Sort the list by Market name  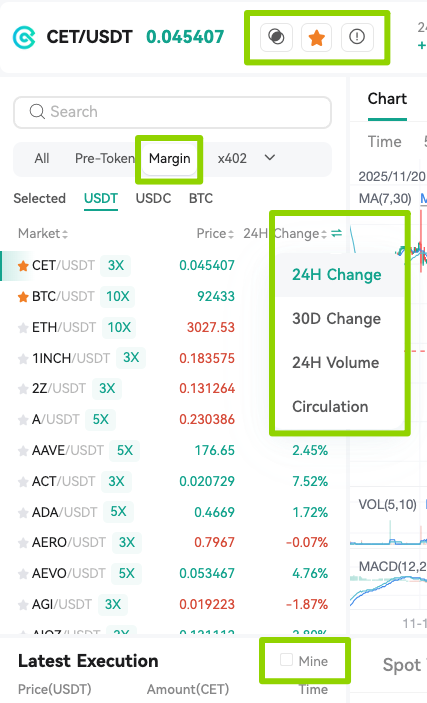pyautogui.click(x=43, y=234)
